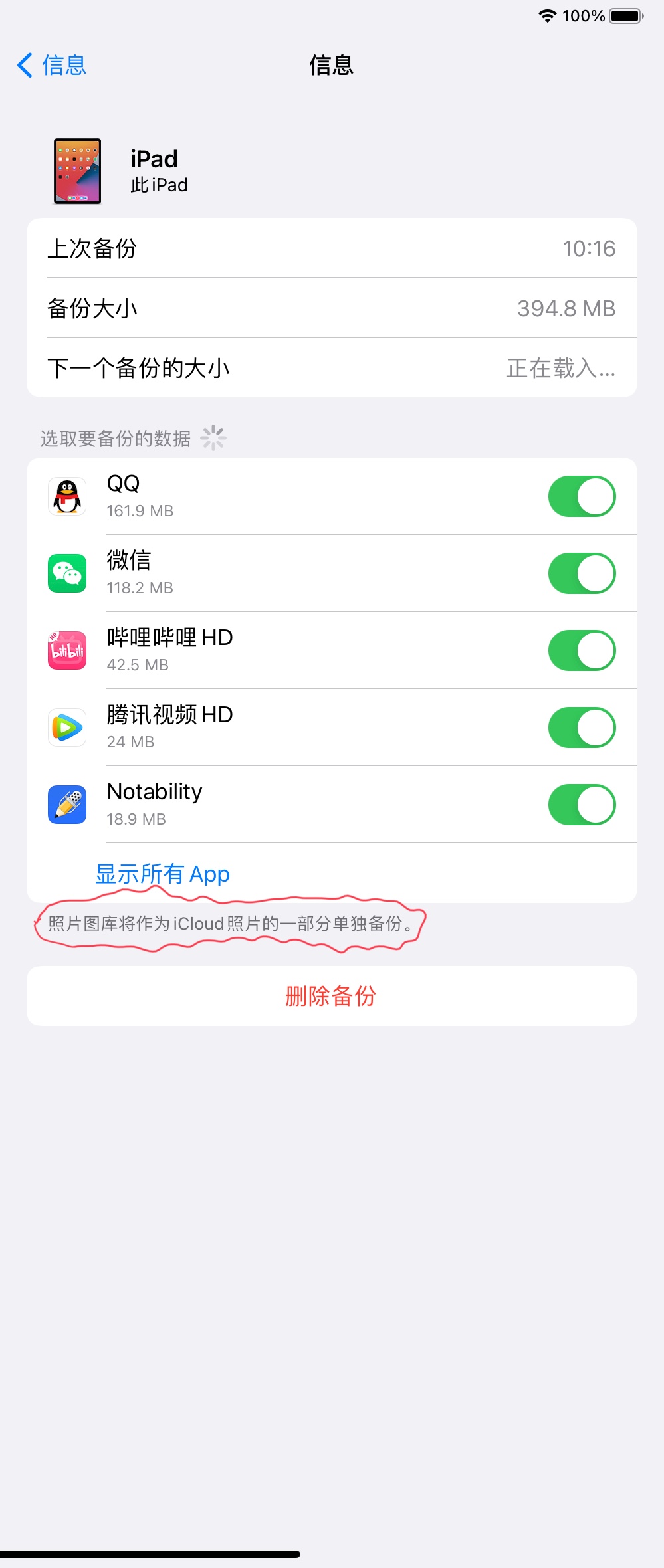Go back to the previous 信息 screen
The height and width of the screenshot is (1568, 664).
(x=52, y=65)
